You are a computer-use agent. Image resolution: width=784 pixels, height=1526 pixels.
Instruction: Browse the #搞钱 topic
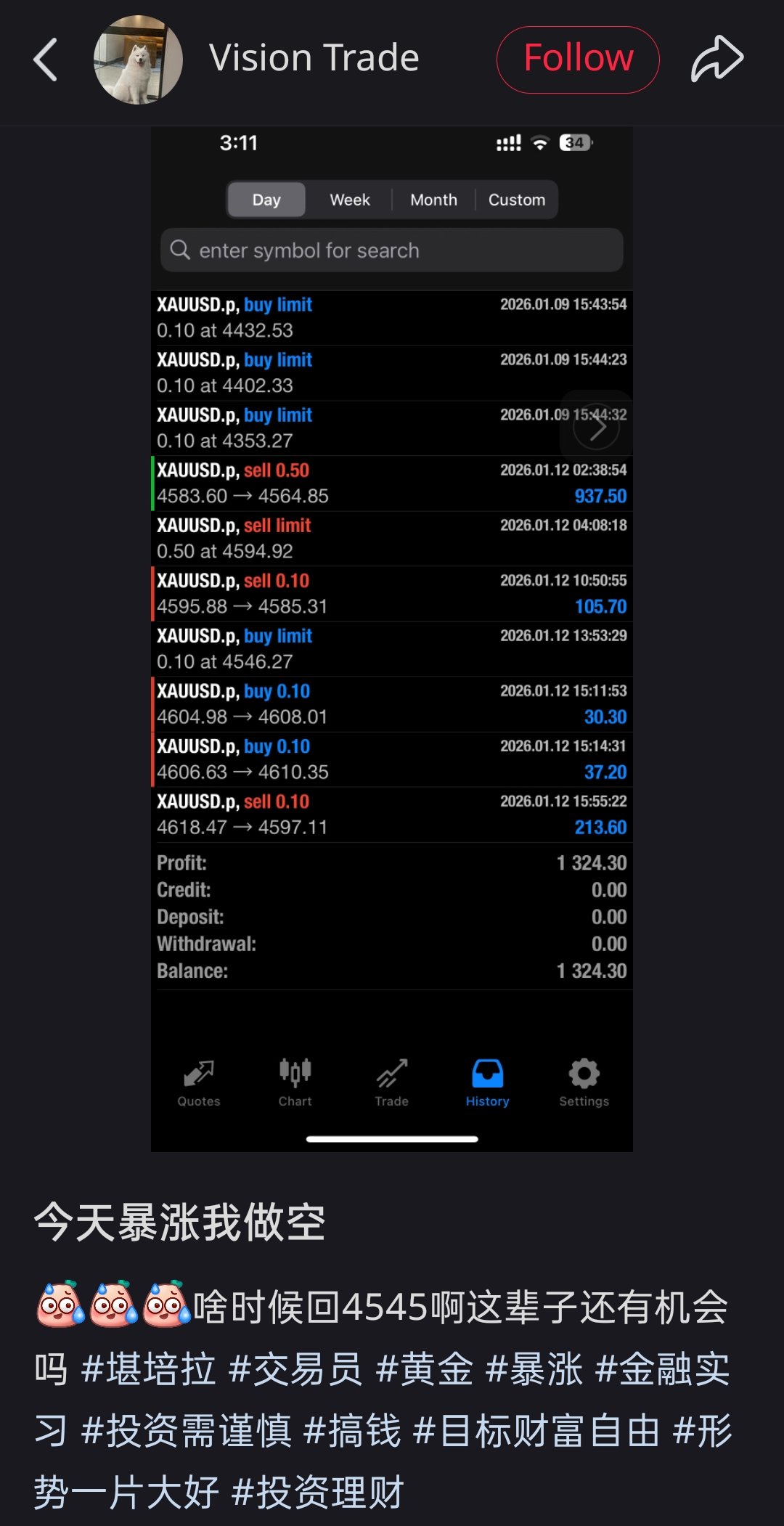point(352,1432)
